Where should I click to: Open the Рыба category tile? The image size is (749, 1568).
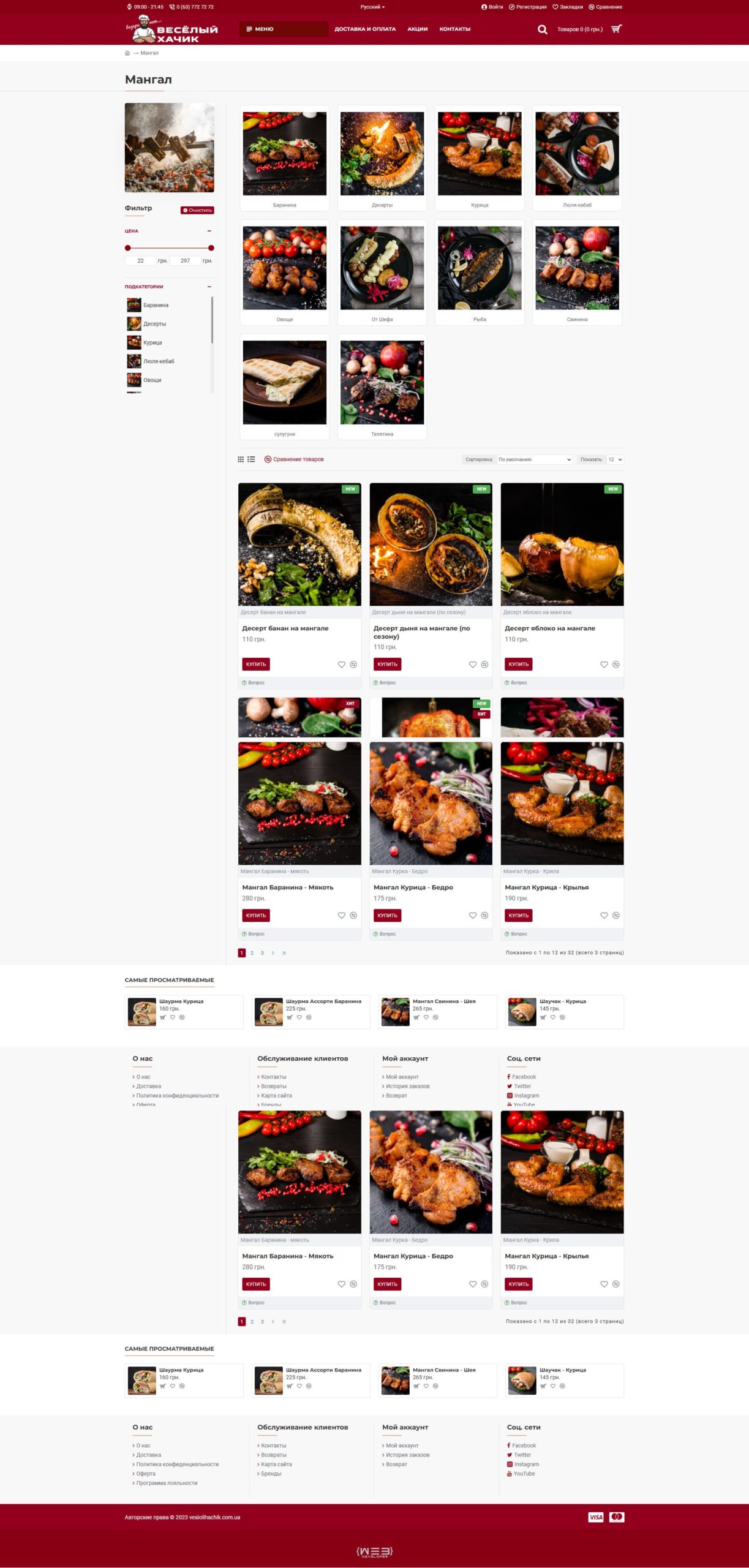[x=480, y=273]
